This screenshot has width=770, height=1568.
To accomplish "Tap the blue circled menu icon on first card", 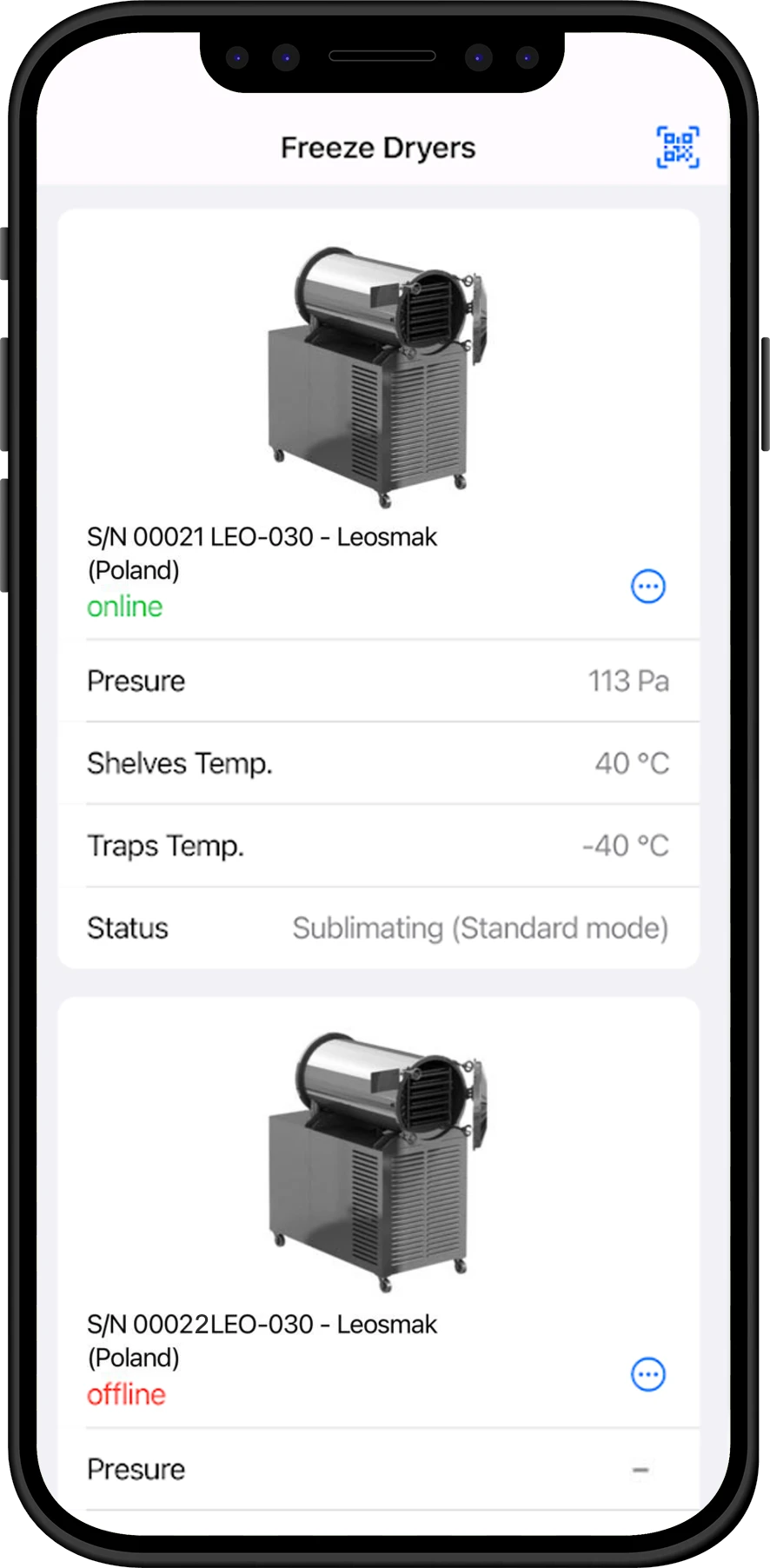I will point(647,586).
